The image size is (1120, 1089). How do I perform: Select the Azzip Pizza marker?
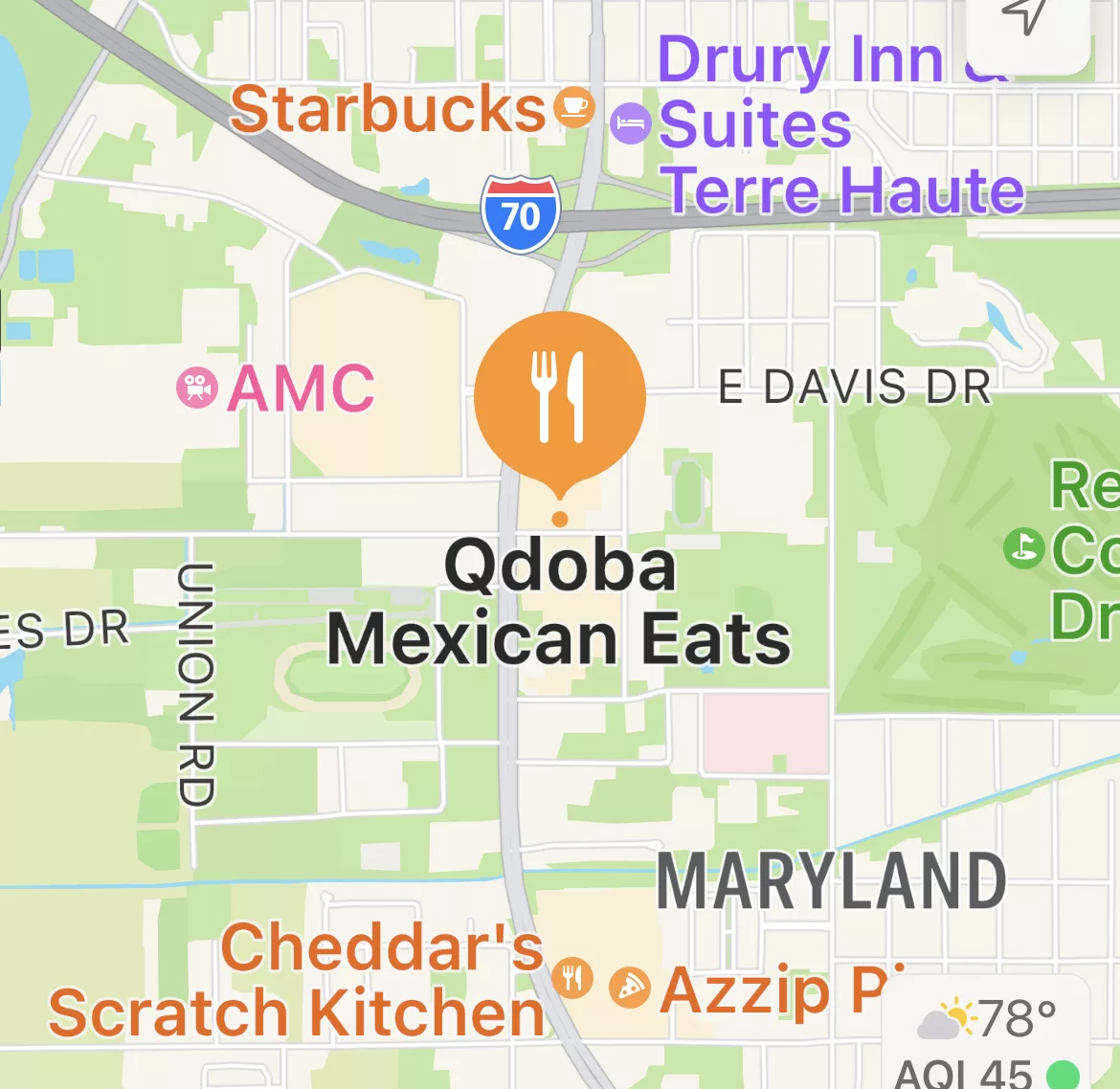(630, 988)
